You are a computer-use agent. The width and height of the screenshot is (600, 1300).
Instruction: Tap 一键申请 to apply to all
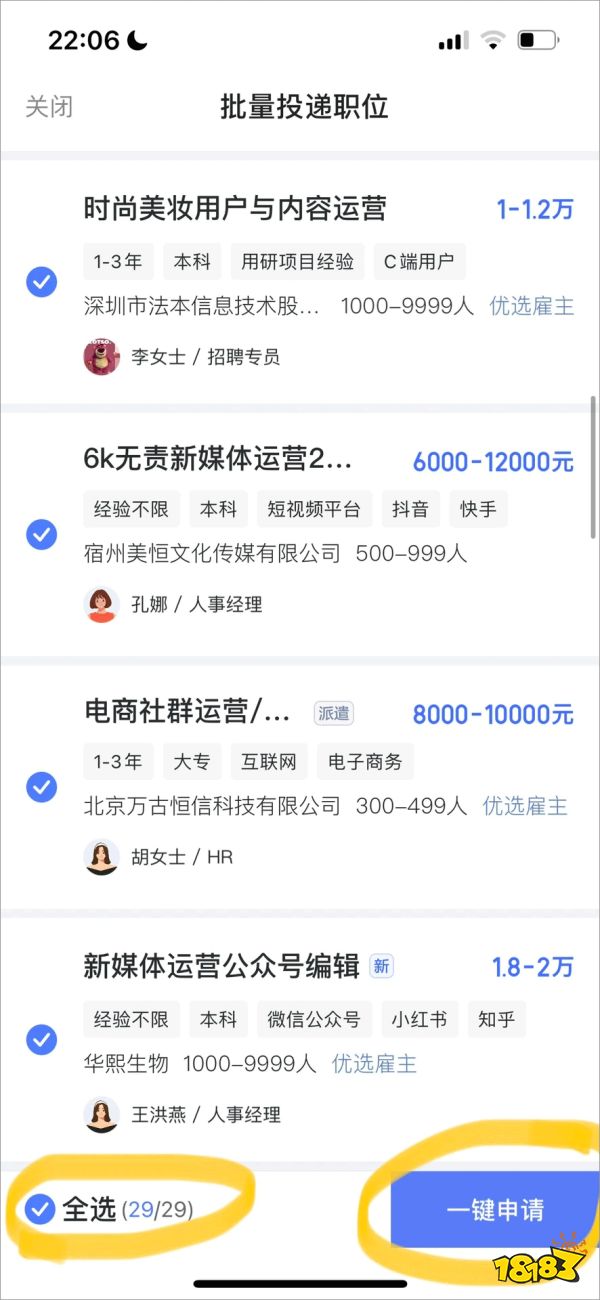(494, 1210)
